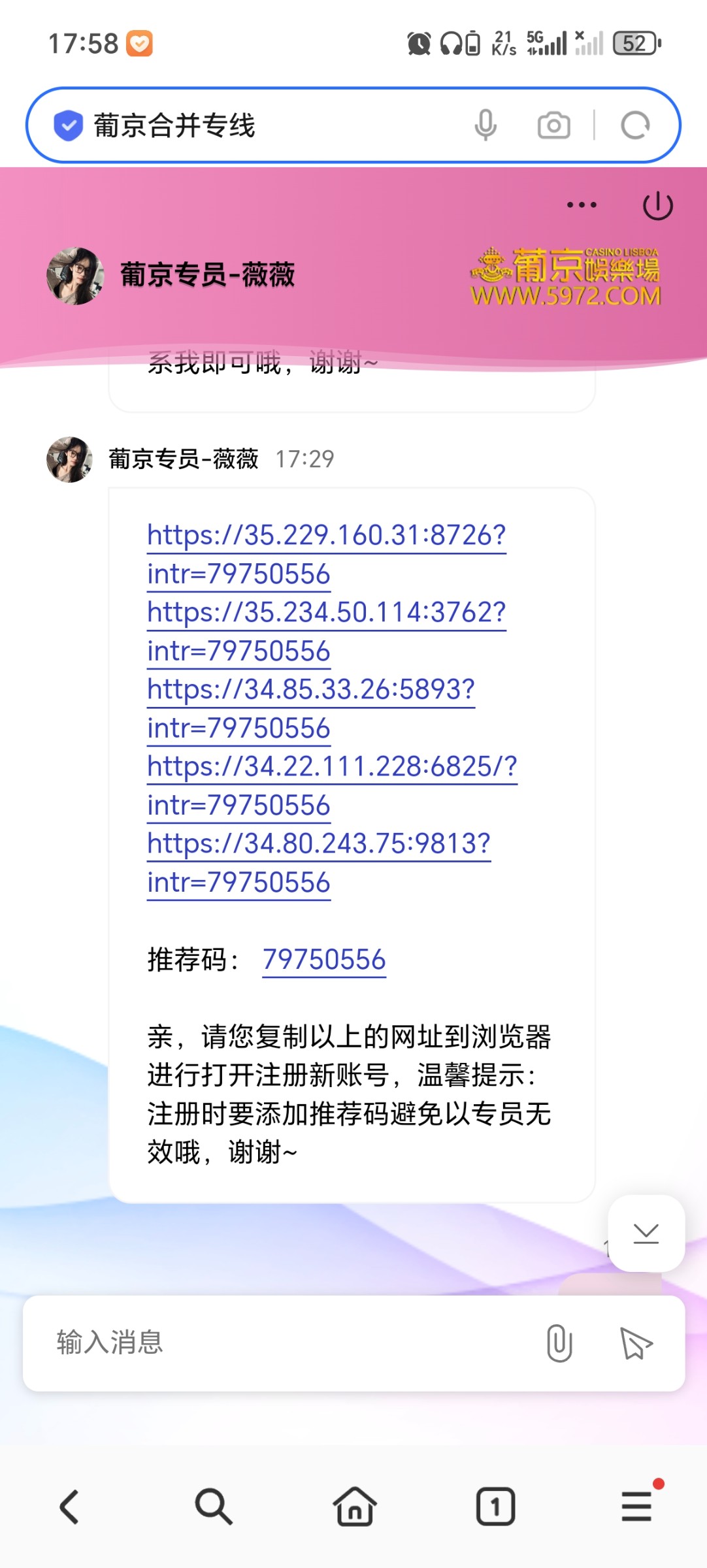The height and width of the screenshot is (1568, 707).
Task: Jump to the latest message with the down arrow
Action: [x=646, y=1233]
